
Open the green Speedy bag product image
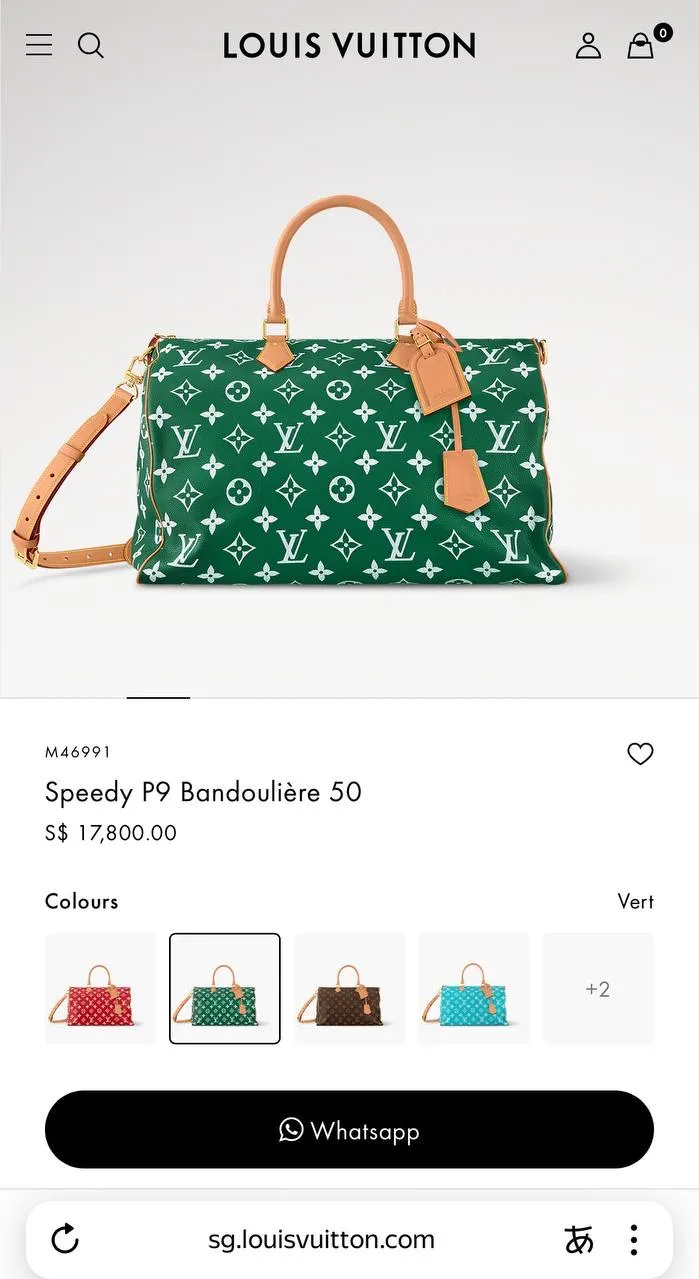pos(340,420)
